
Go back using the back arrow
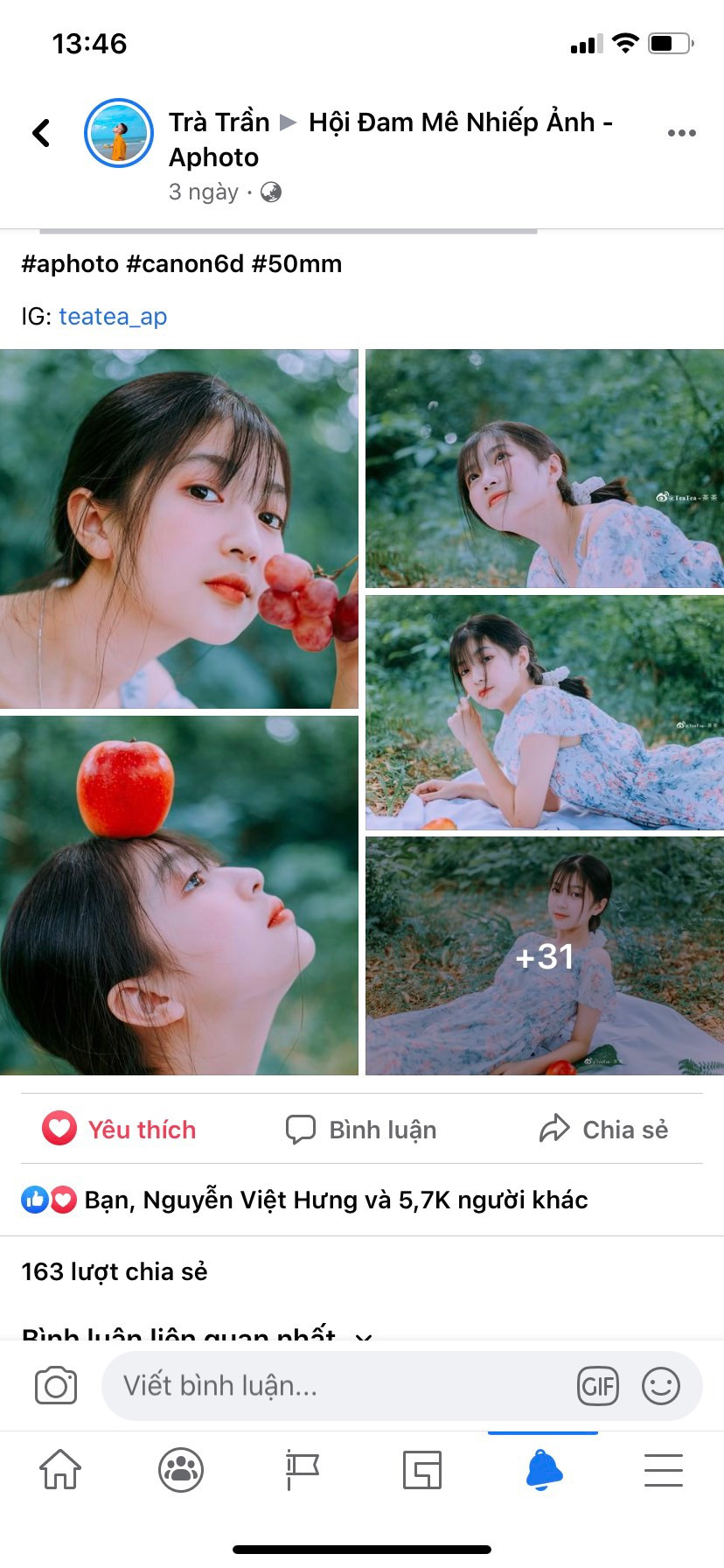pyautogui.click(x=41, y=133)
